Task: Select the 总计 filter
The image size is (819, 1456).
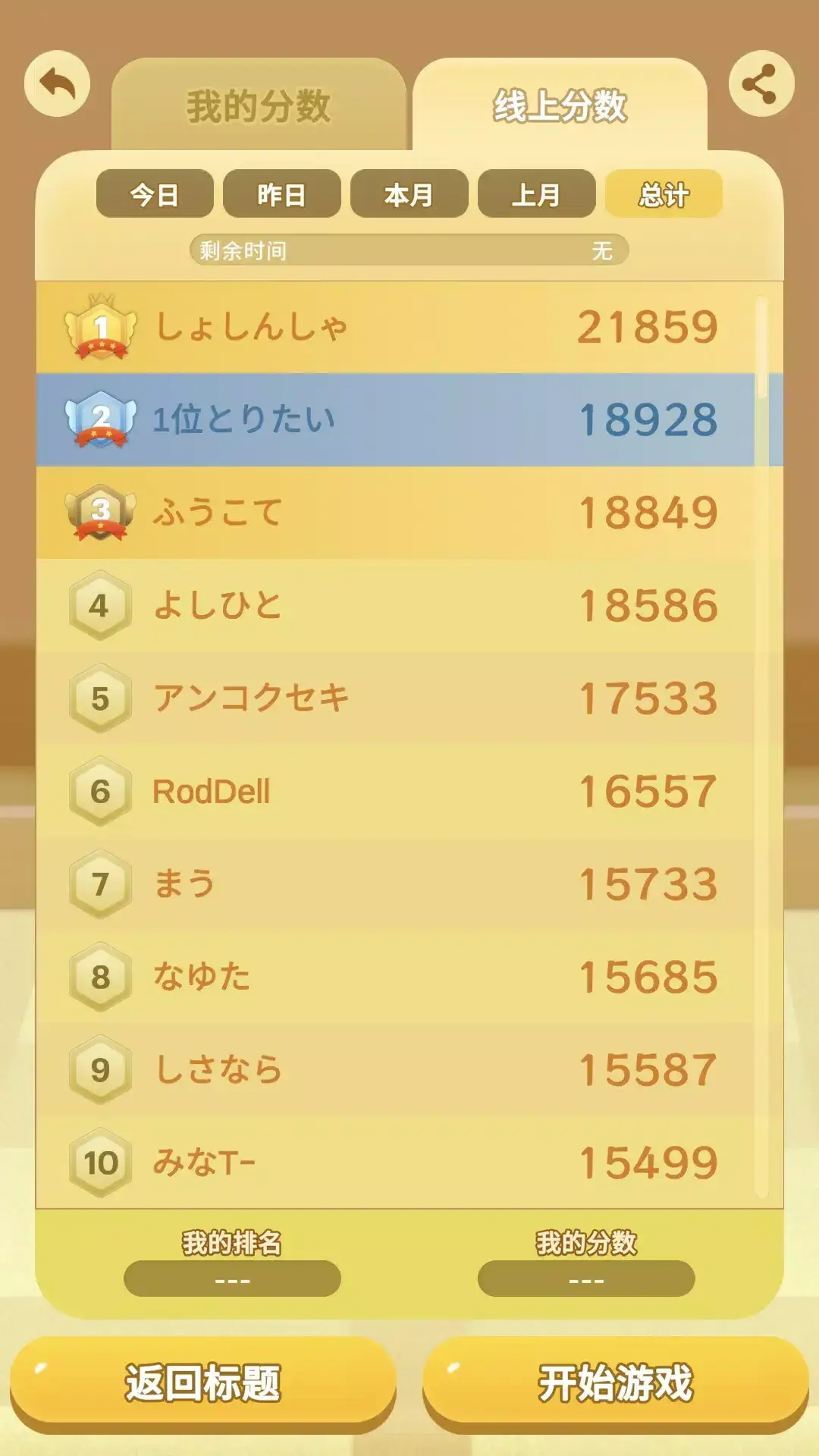Action: (x=664, y=195)
